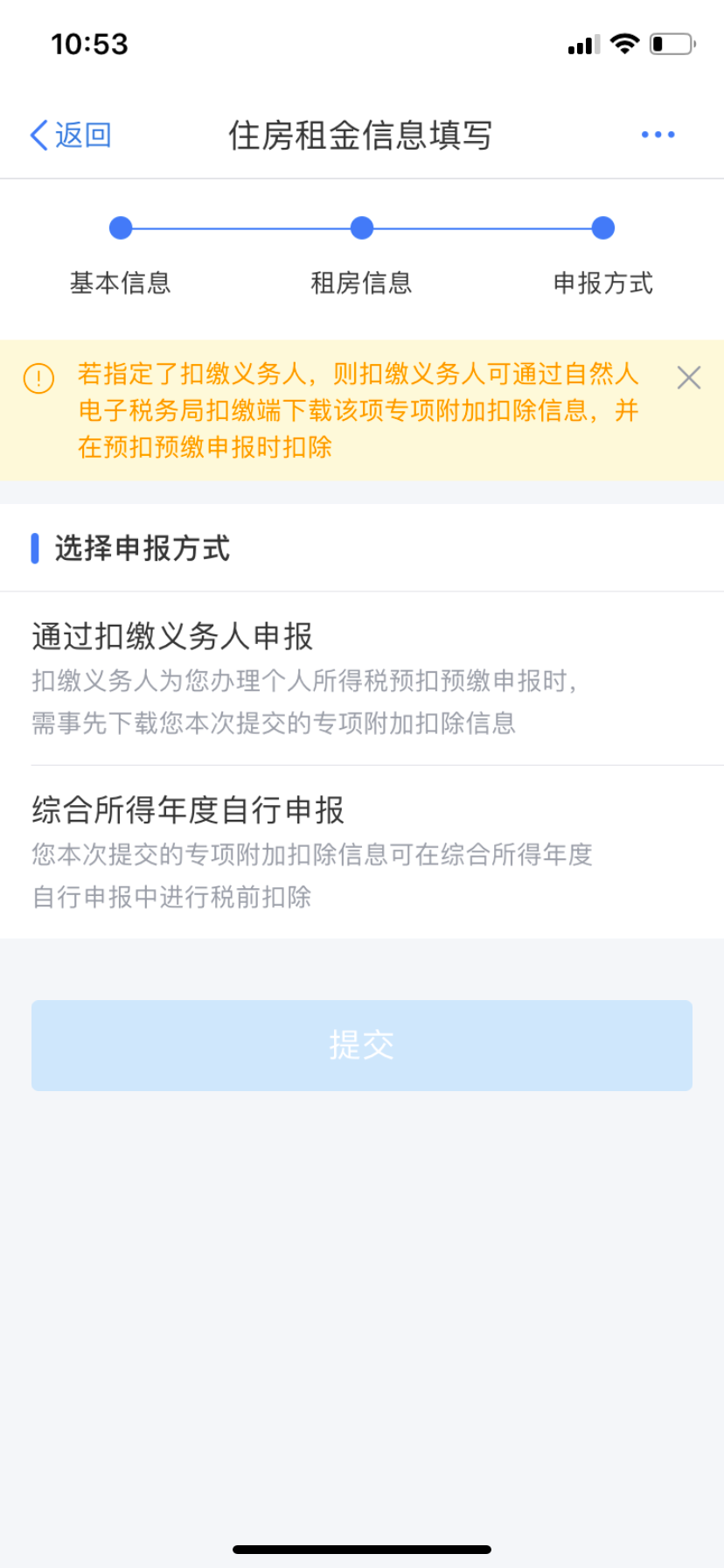Go back via 返回
The width and height of the screenshot is (724, 1568).
pos(71,136)
